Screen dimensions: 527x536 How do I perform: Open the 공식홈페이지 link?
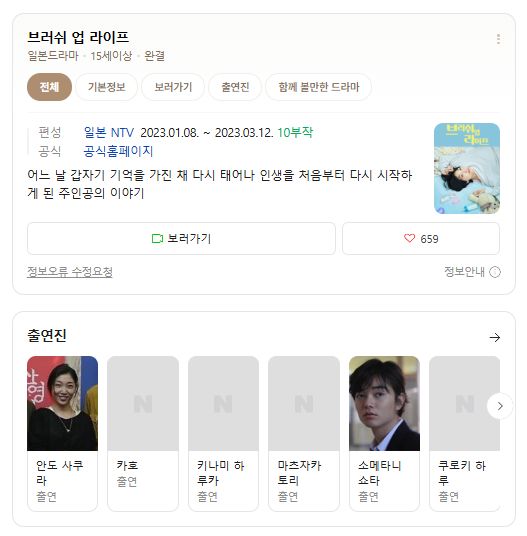tap(118, 151)
